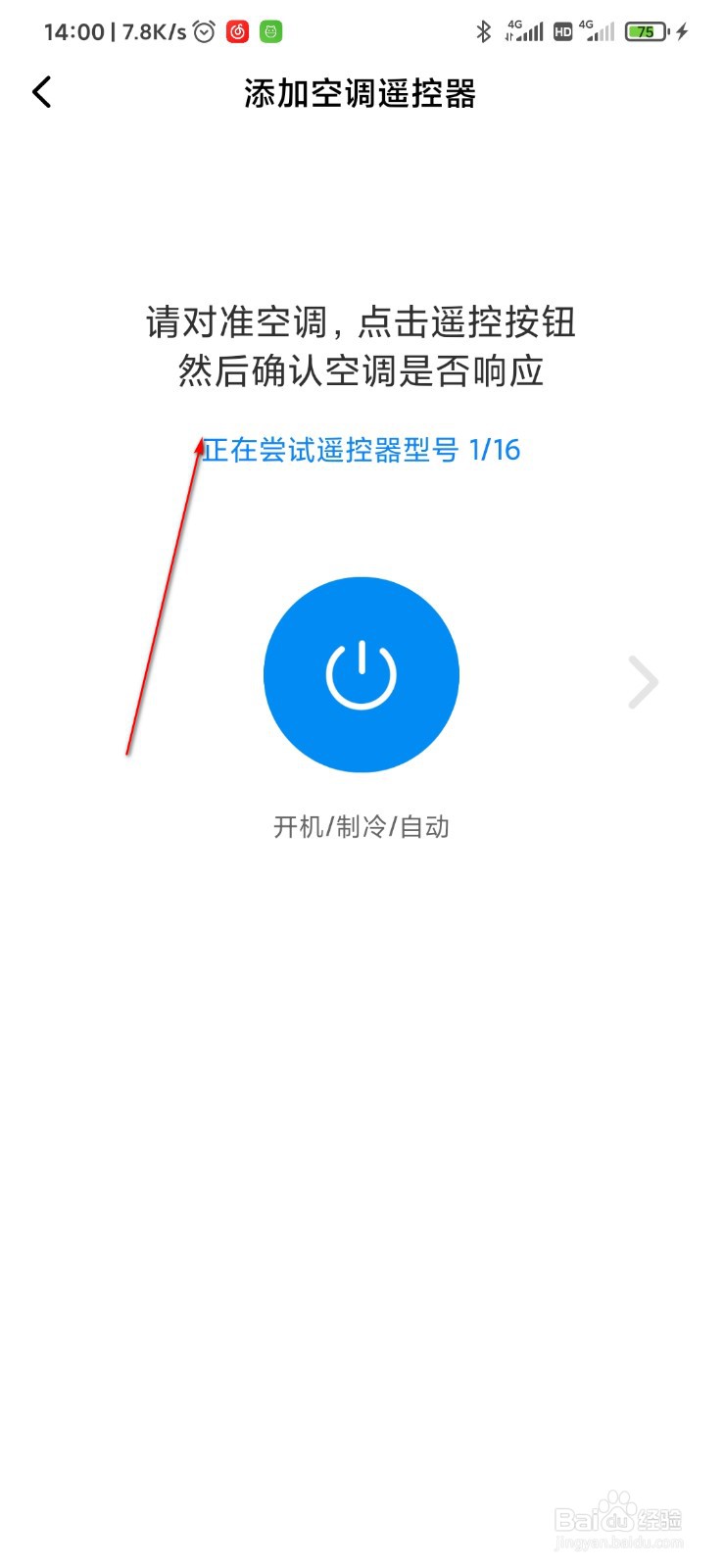Tap the power icon to test remote

[361, 674]
